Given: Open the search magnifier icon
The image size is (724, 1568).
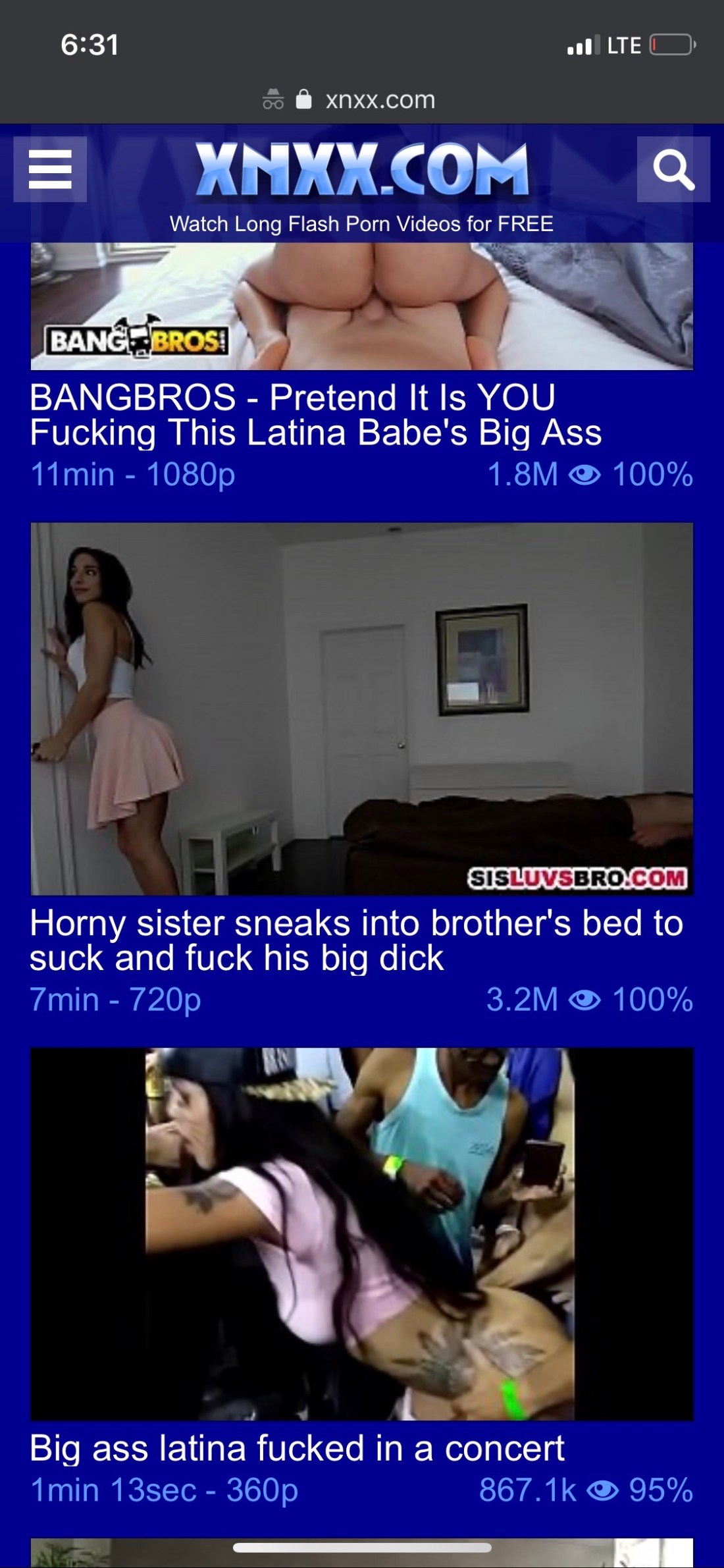Looking at the screenshot, I should pyautogui.click(x=673, y=169).
